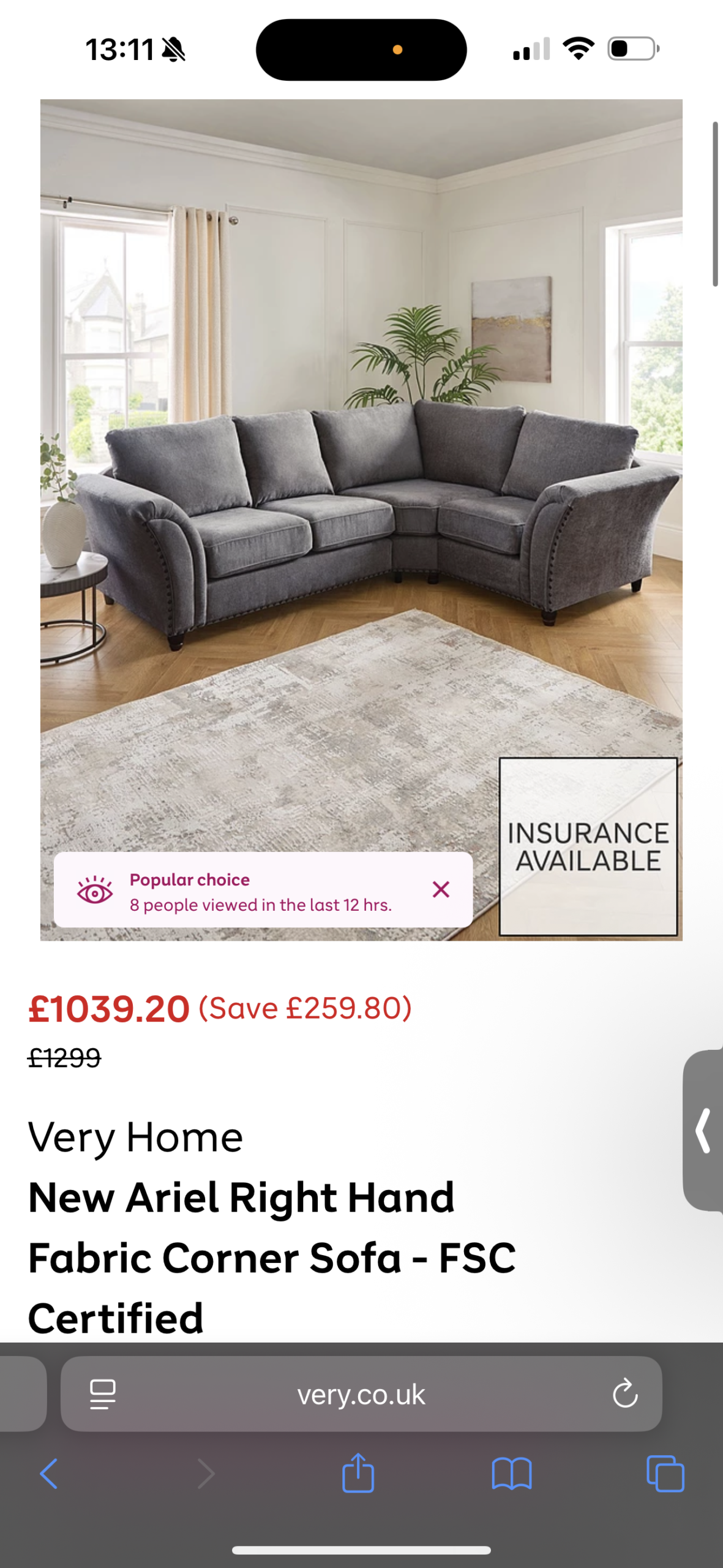Tap the very.co.uk address bar

(x=361, y=1394)
